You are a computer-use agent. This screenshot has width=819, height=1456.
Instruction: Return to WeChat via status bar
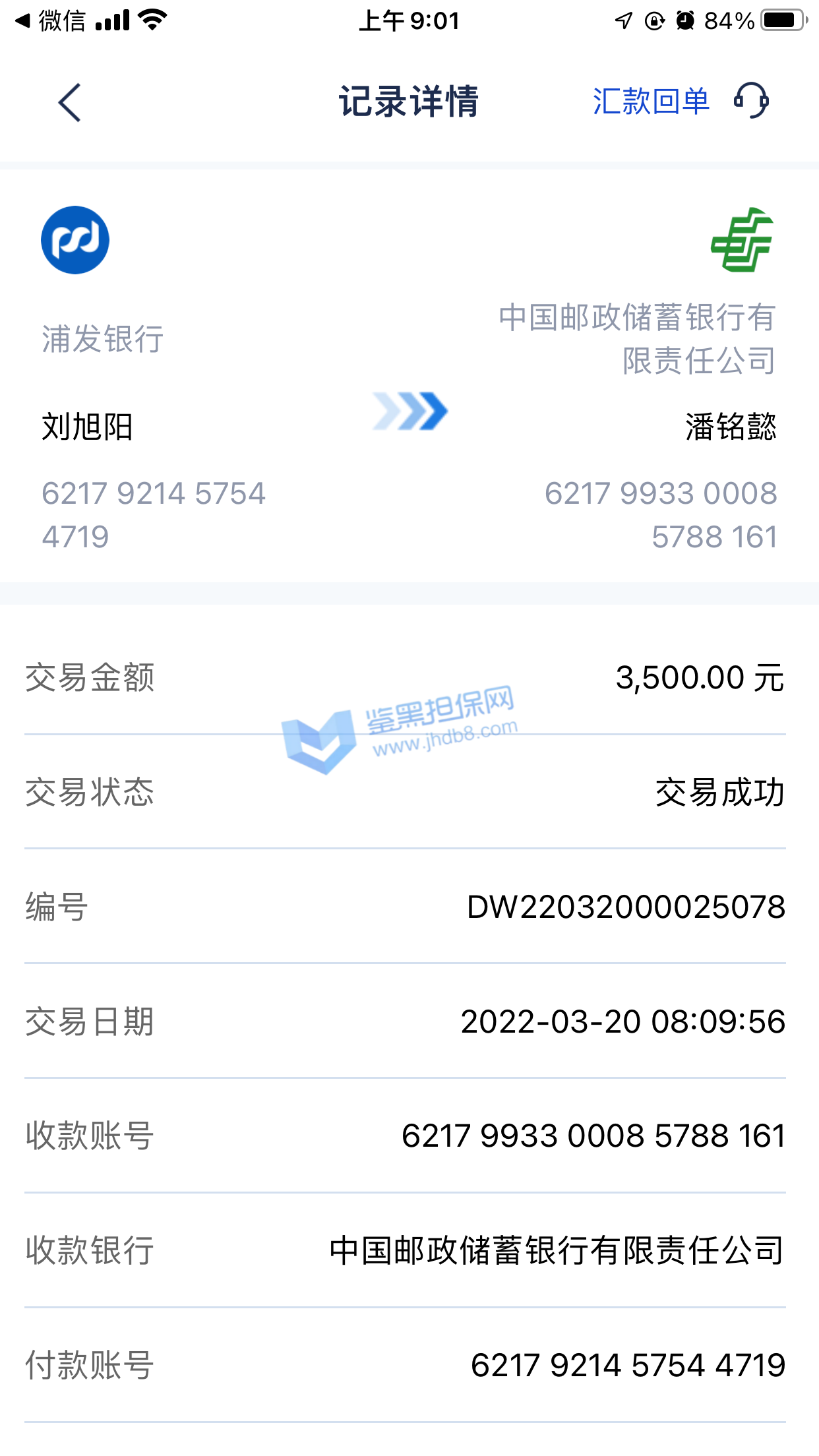(x=51, y=21)
